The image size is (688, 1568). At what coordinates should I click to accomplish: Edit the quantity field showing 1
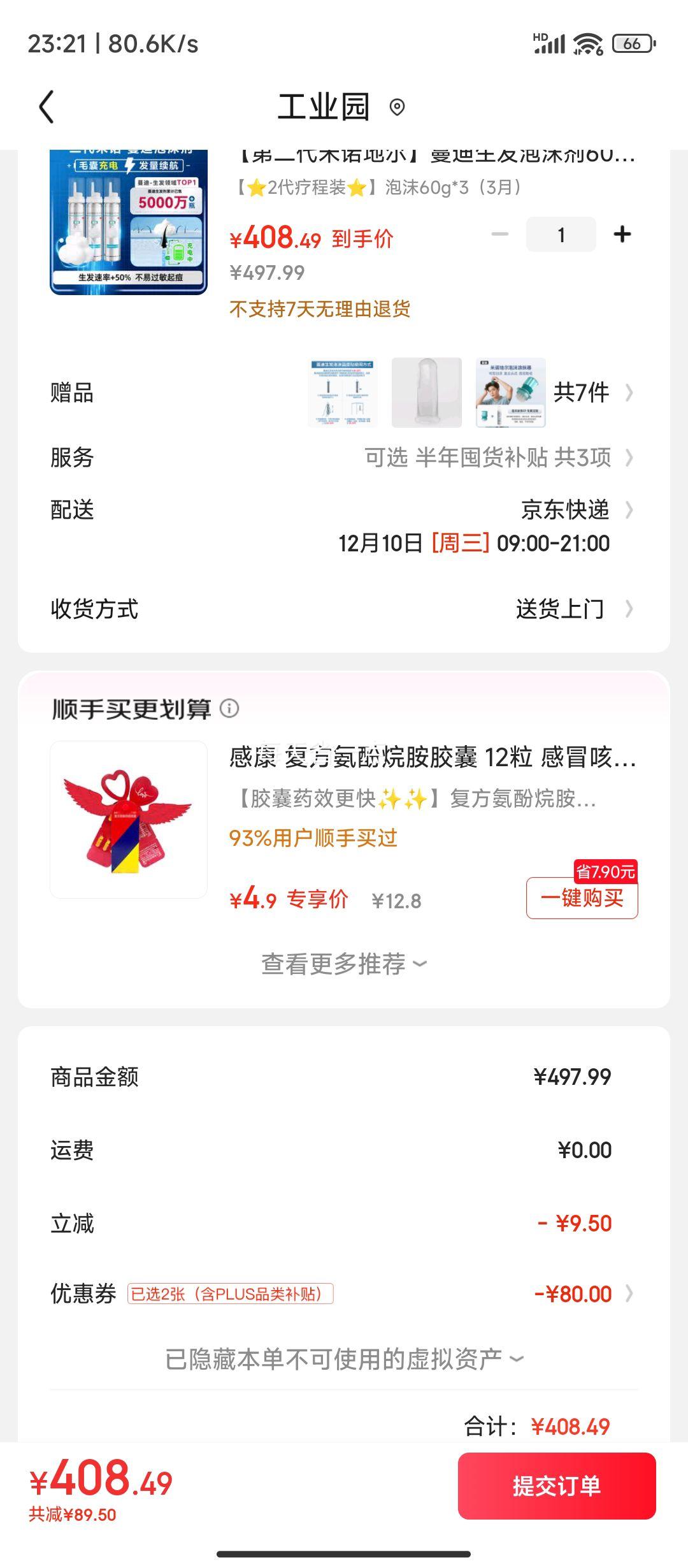click(561, 235)
